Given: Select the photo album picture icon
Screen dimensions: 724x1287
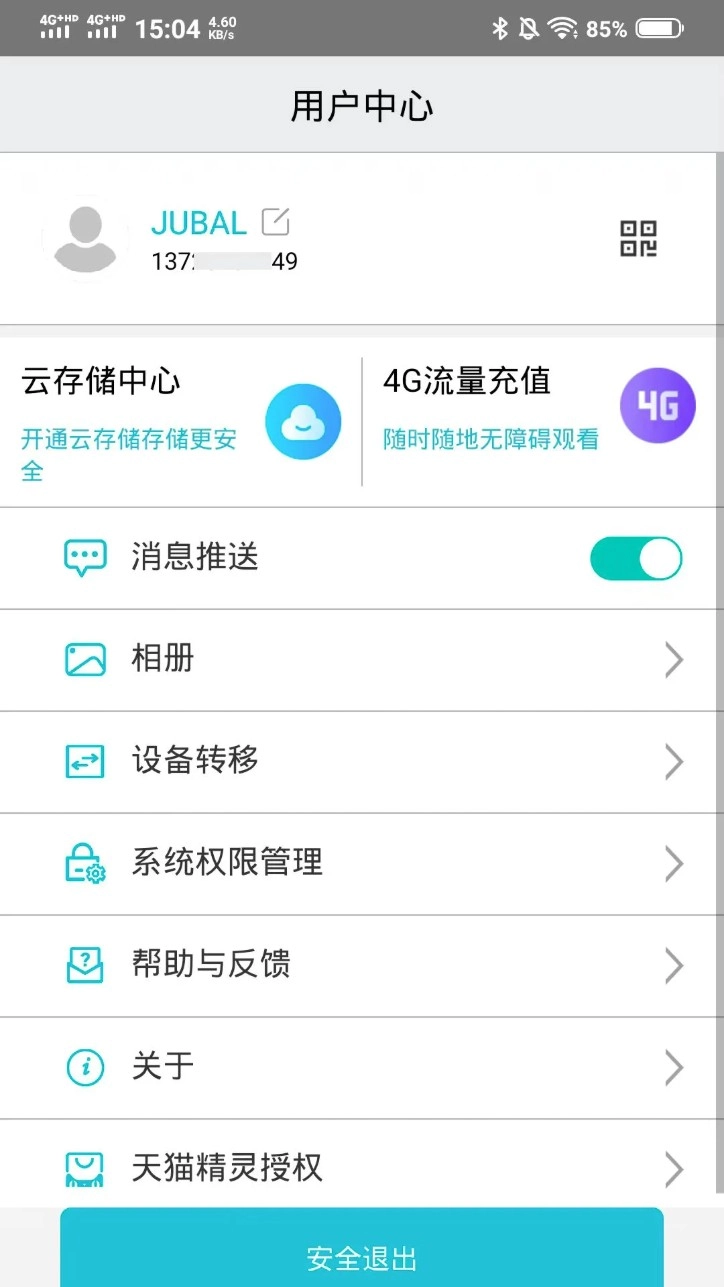Looking at the screenshot, I should tap(84, 659).
